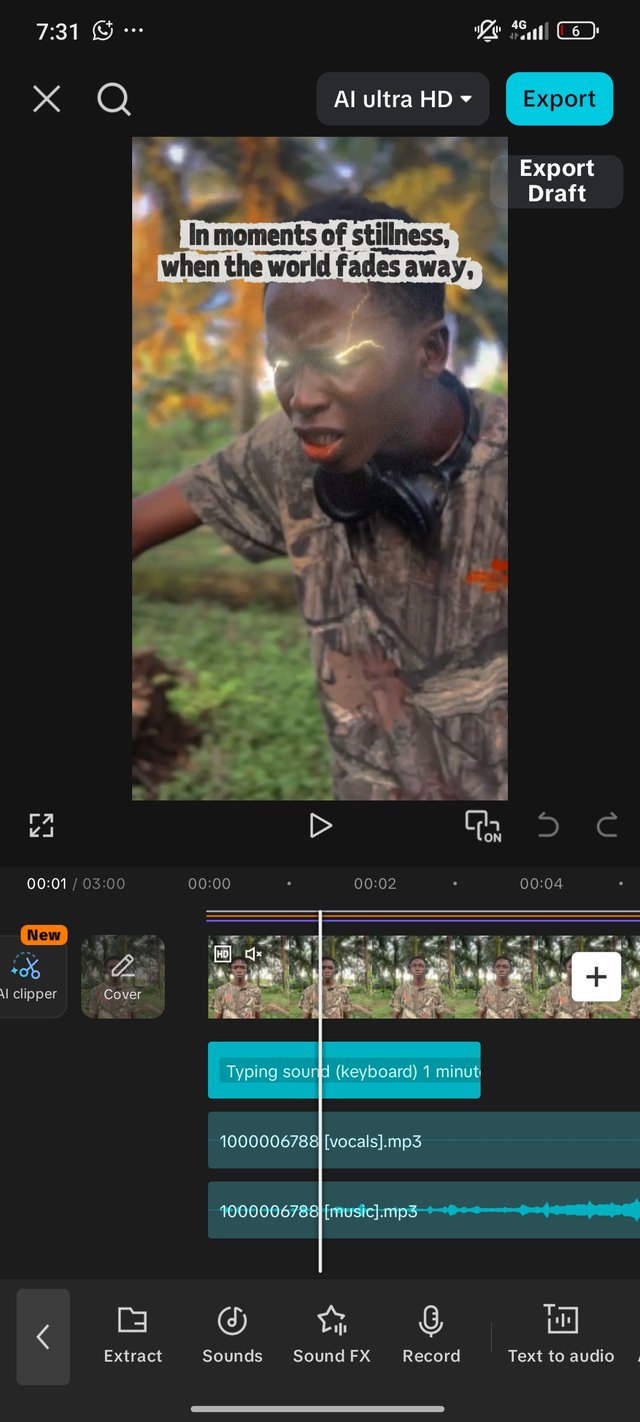Open the search icon
This screenshot has width=640, height=1422.
pos(114,99)
